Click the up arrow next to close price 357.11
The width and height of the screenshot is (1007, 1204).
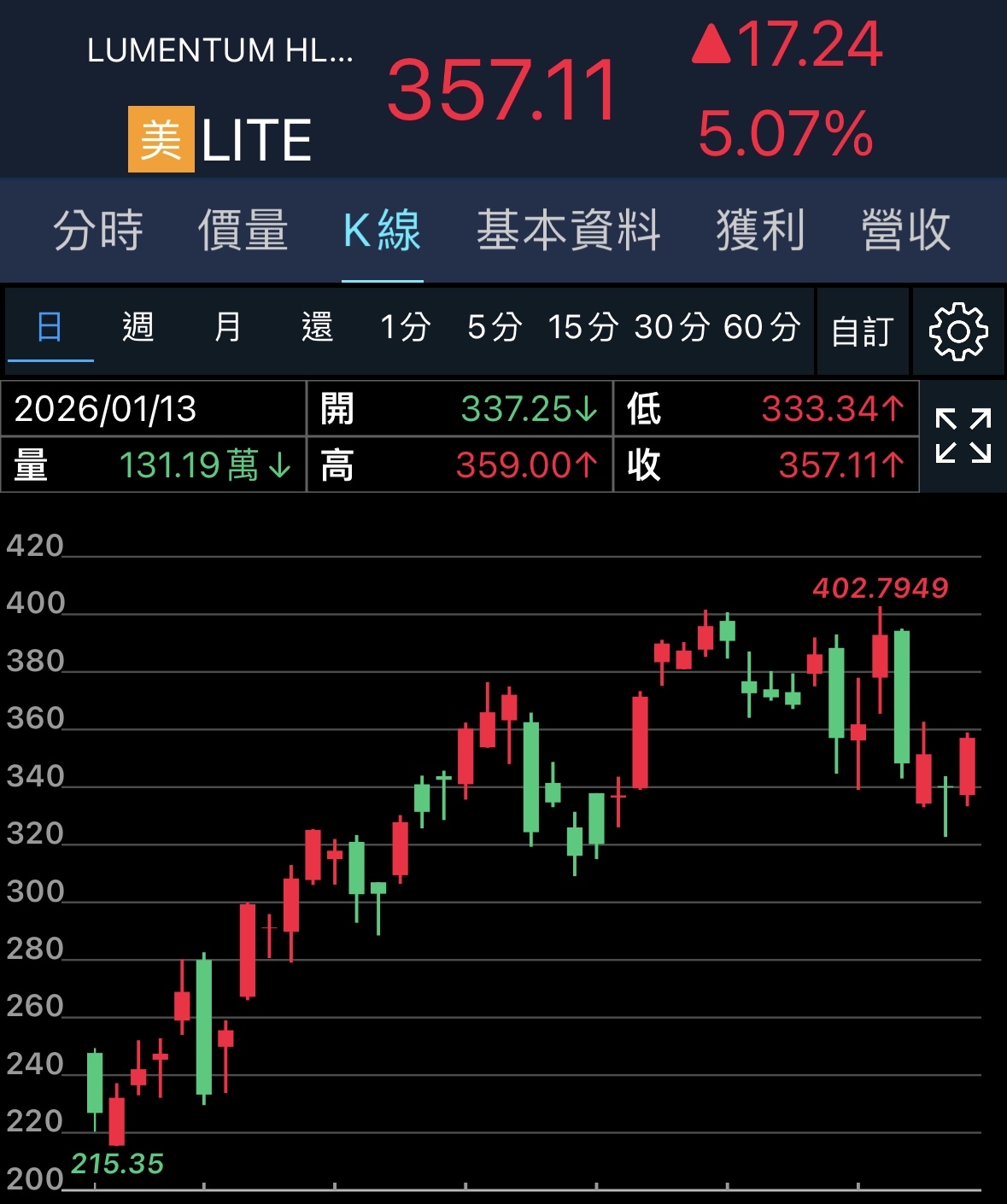pos(892,466)
